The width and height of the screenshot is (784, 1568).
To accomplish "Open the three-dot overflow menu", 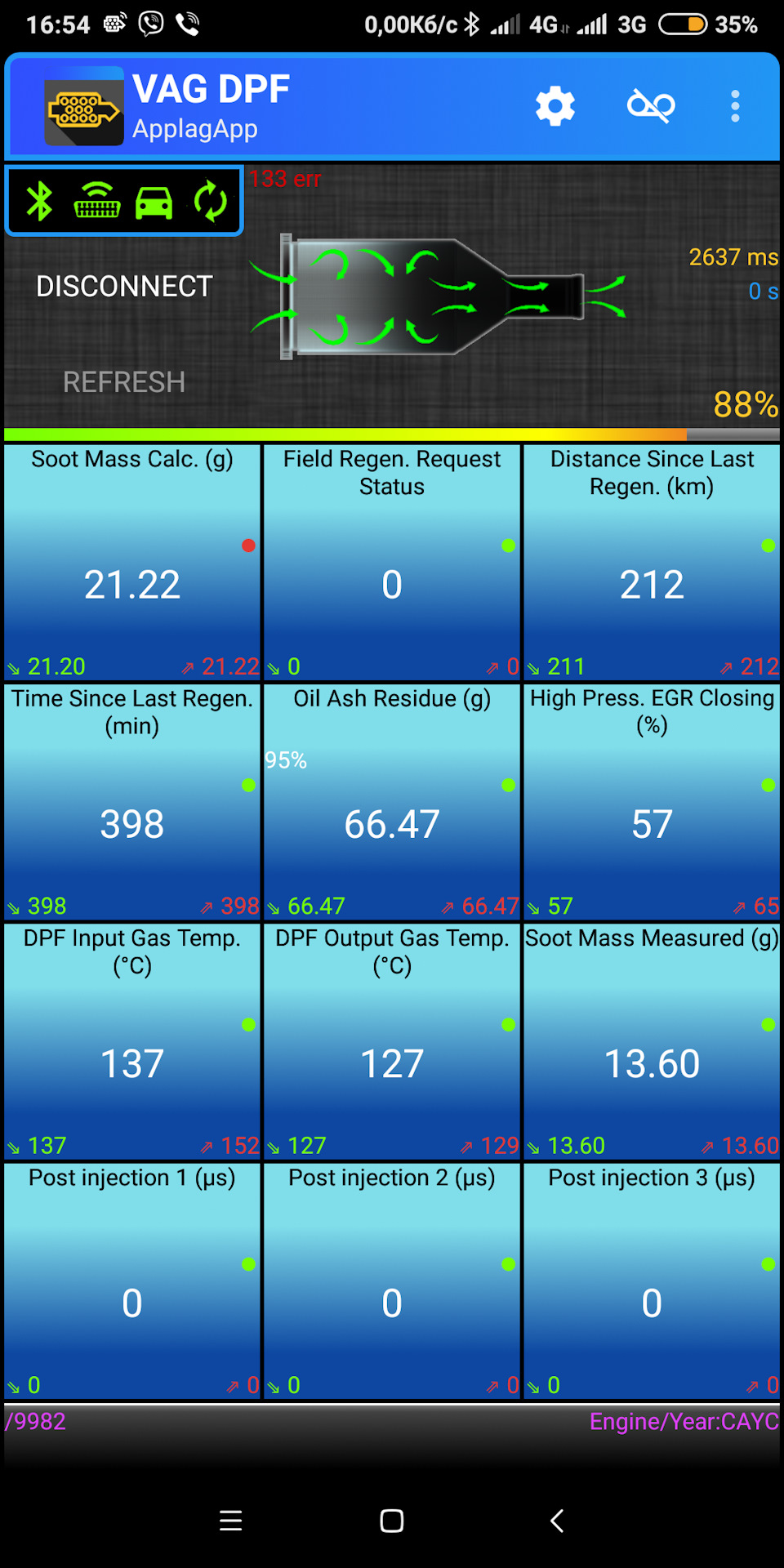I will pyautogui.click(x=735, y=106).
